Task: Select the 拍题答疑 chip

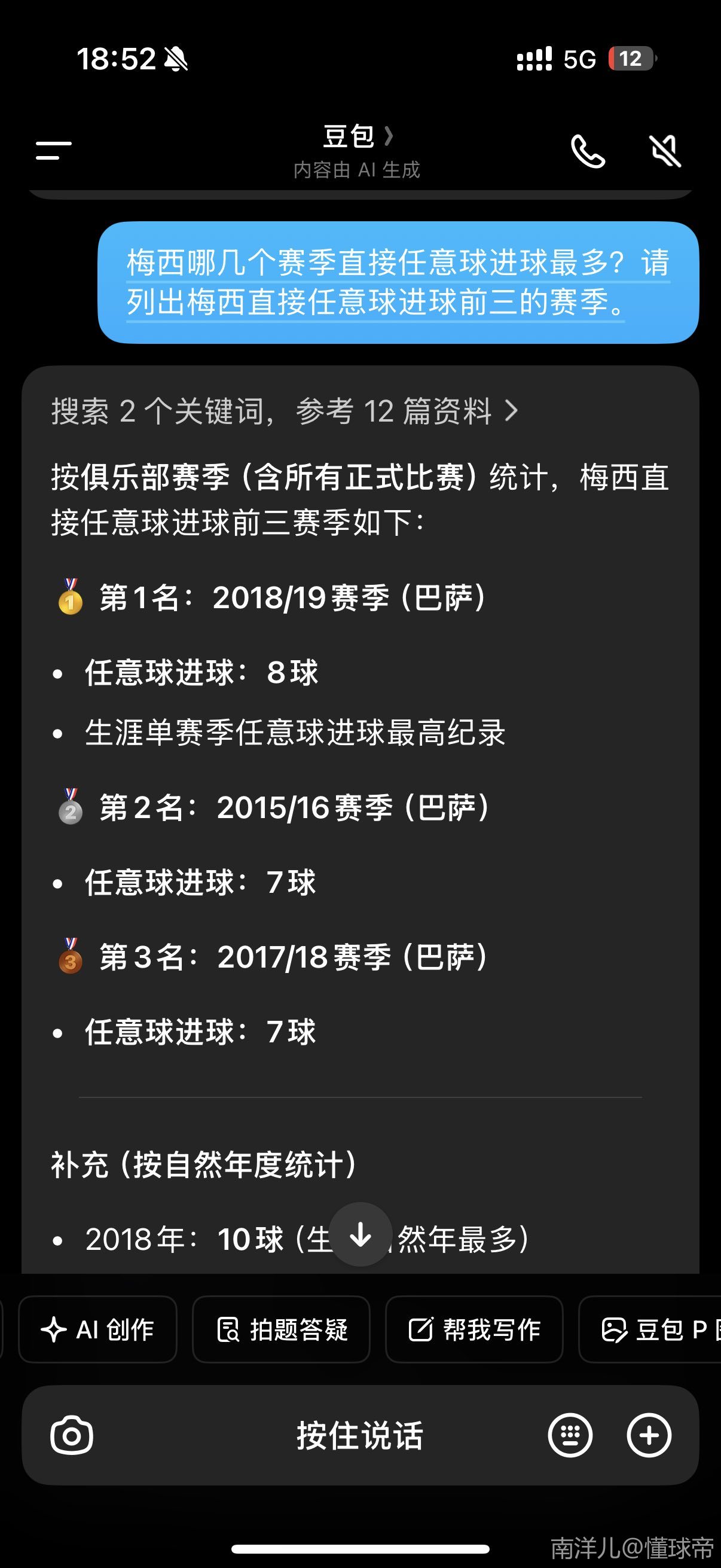Action: click(281, 1330)
